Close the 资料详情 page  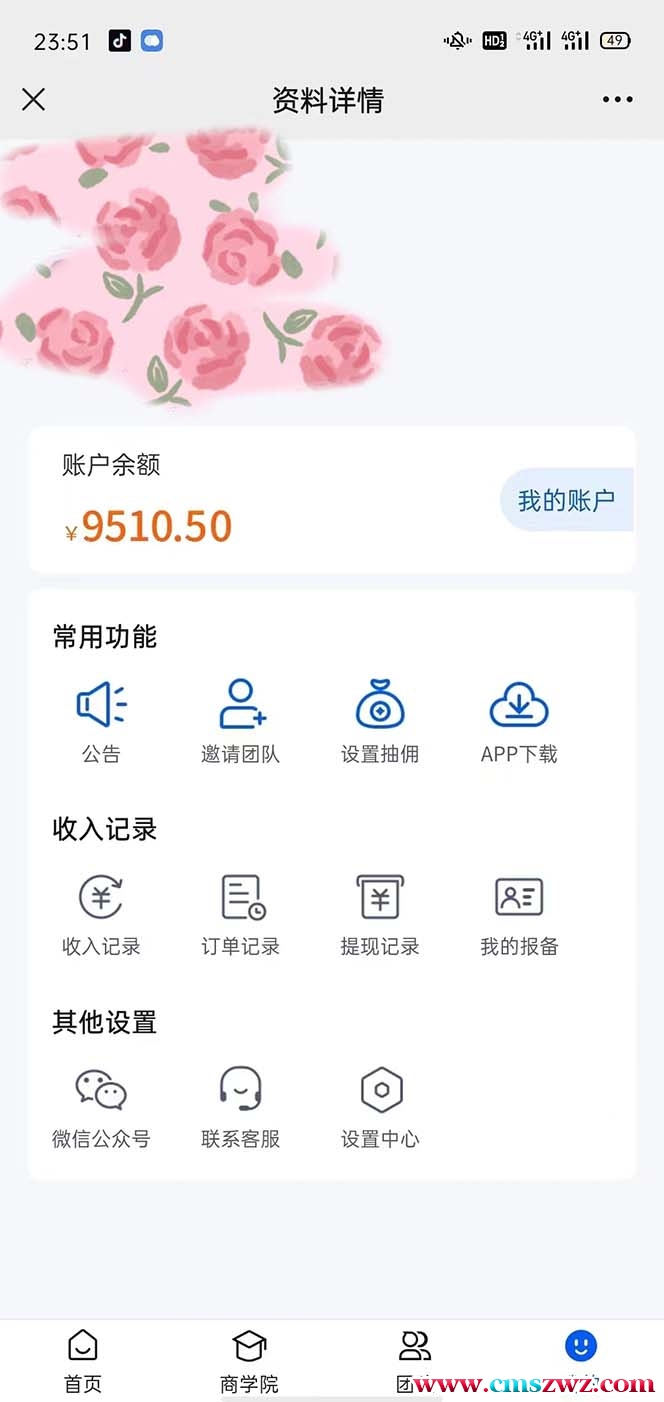[34, 99]
